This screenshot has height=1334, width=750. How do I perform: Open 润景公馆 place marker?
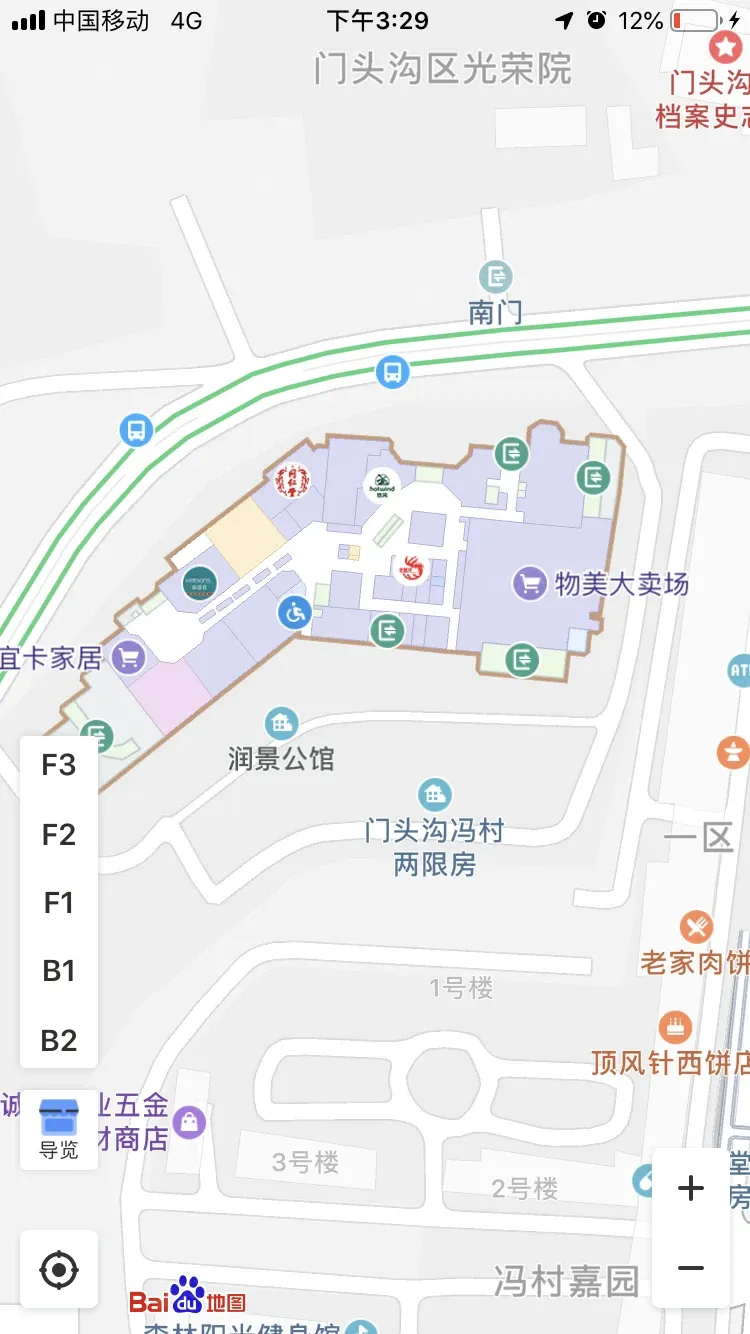tap(282, 723)
